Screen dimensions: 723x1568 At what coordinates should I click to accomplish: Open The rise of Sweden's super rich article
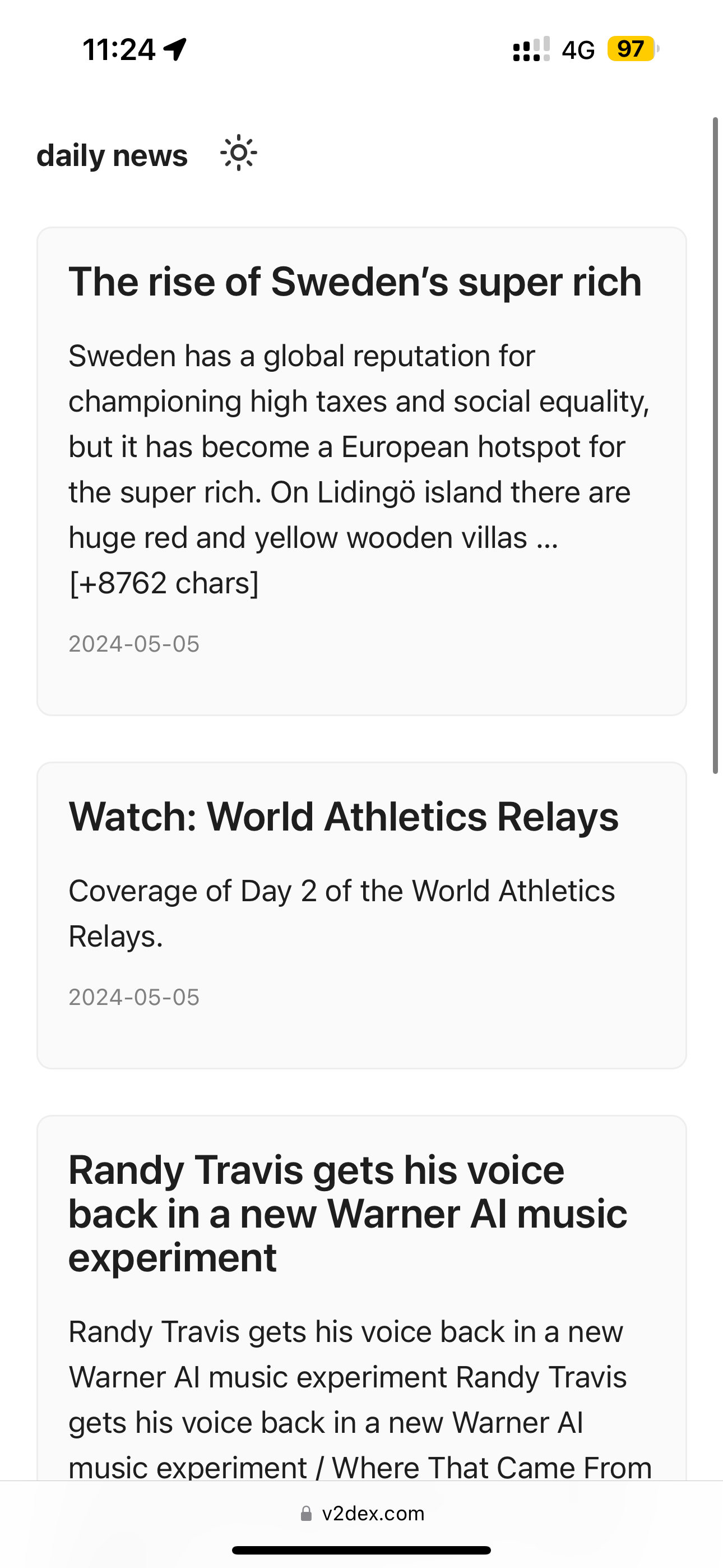(355, 283)
